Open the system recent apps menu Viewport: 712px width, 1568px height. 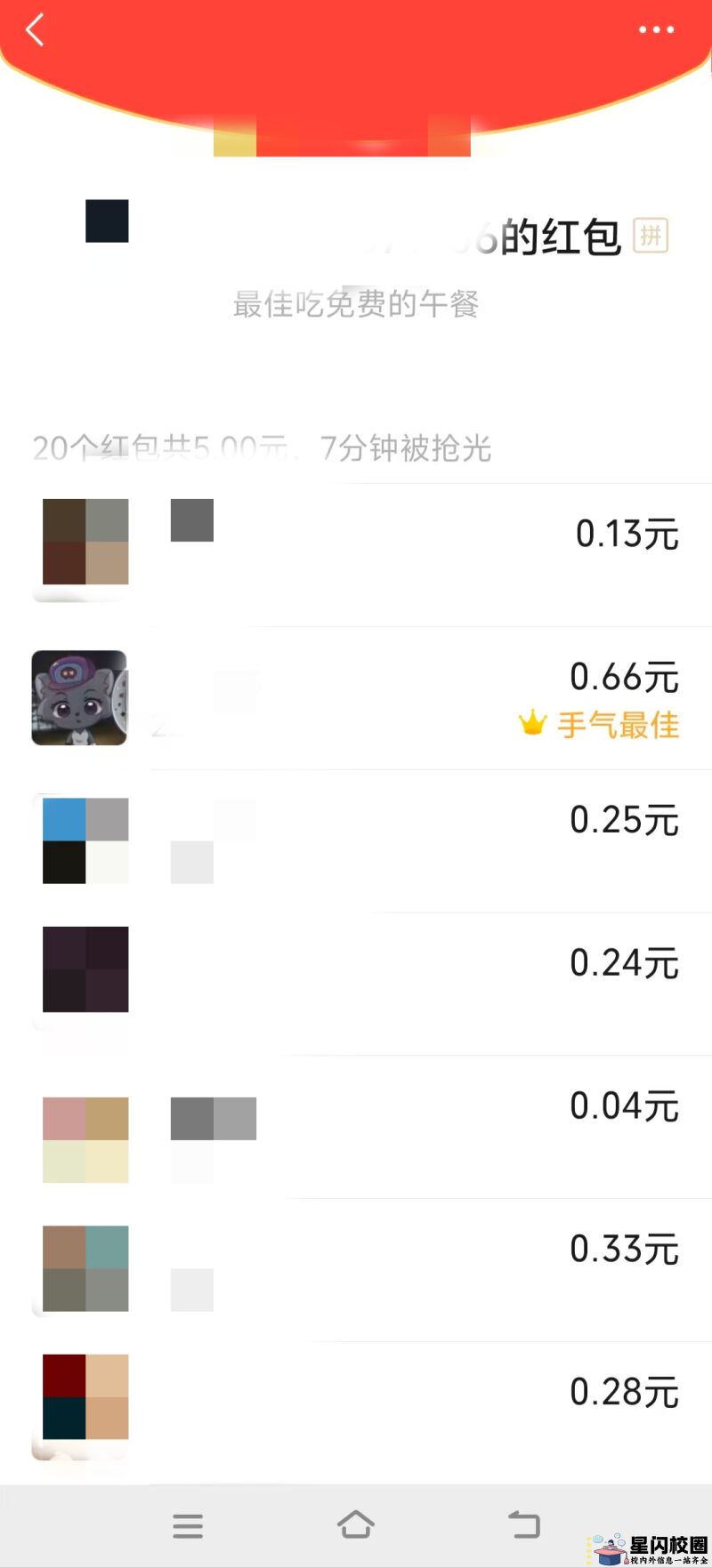click(x=188, y=1525)
